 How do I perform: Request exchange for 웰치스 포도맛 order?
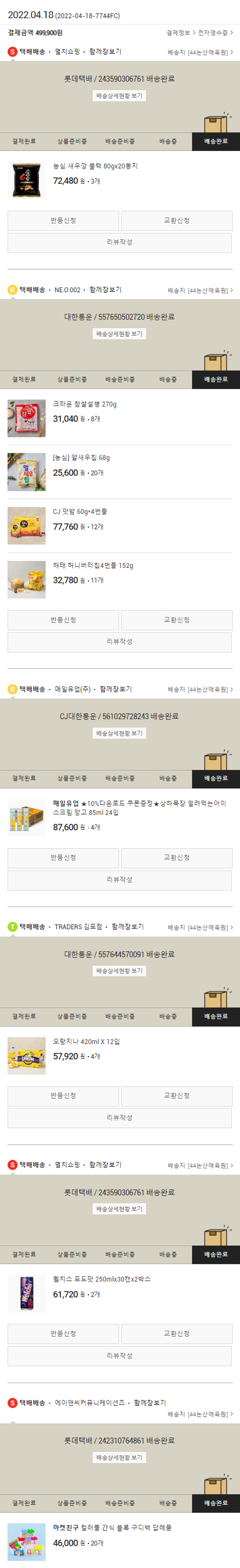pos(176,1334)
